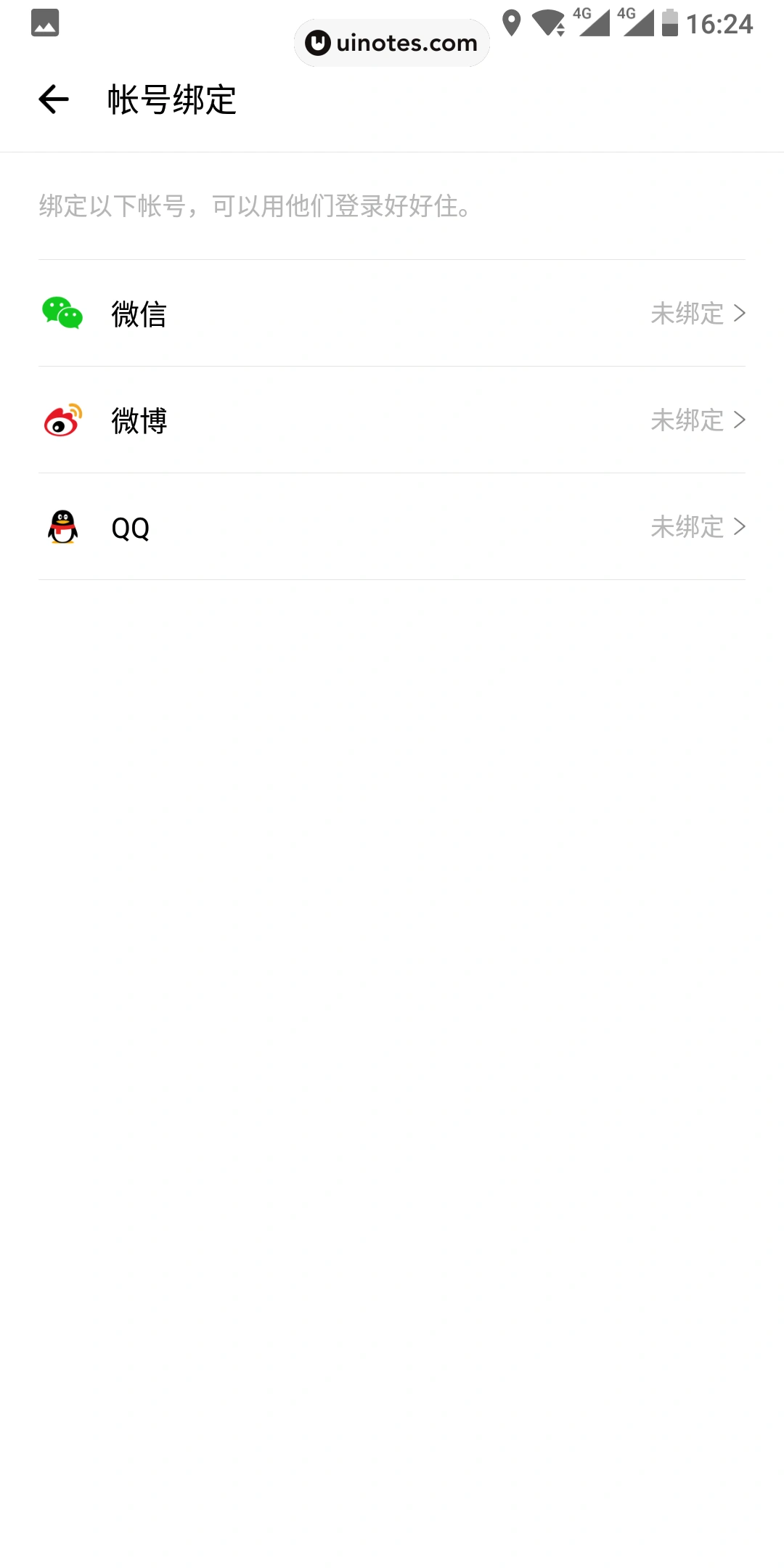Expand the Weibo binding row chevron
Image resolution: width=784 pixels, height=1568 pixels.
[x=740, y=420]
